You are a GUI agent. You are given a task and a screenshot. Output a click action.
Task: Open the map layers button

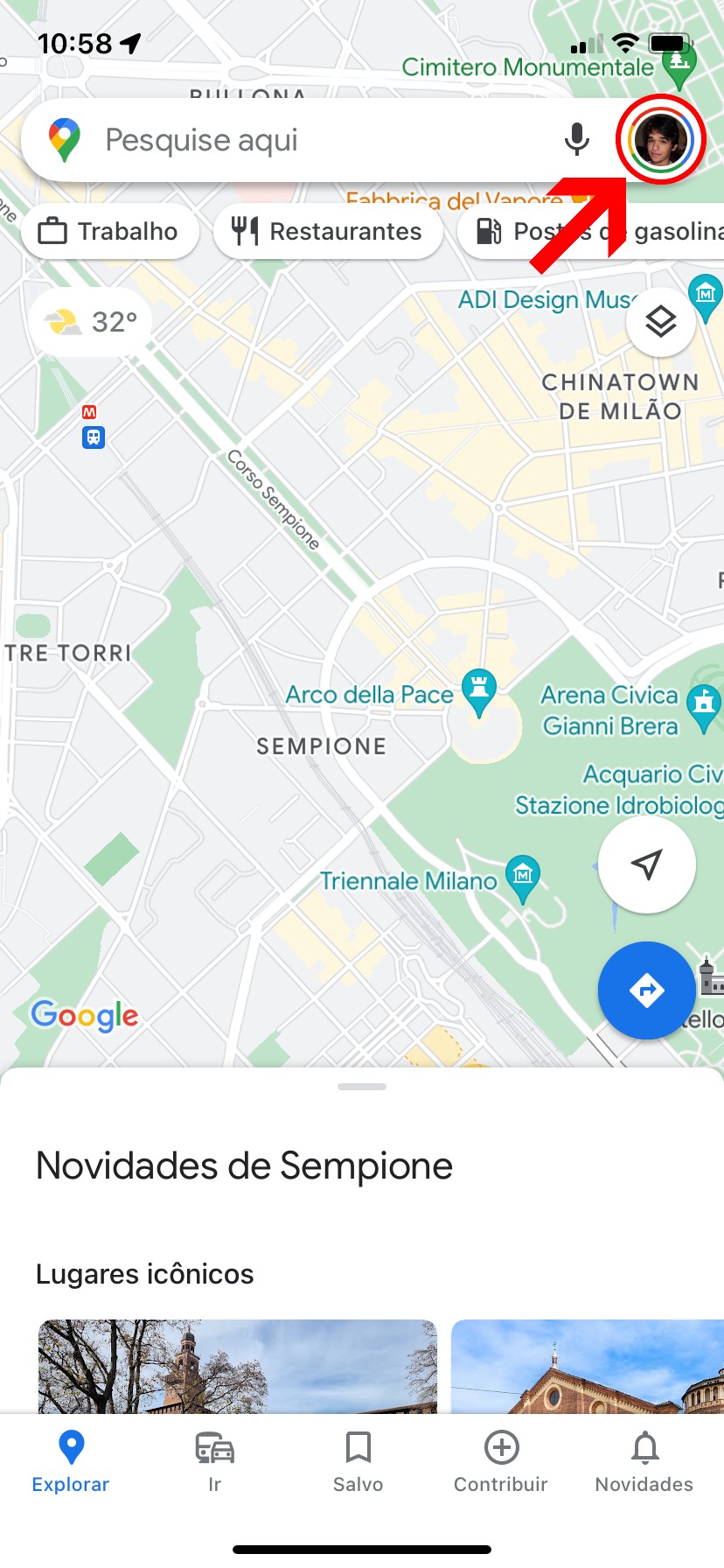[x=661, y=322]
